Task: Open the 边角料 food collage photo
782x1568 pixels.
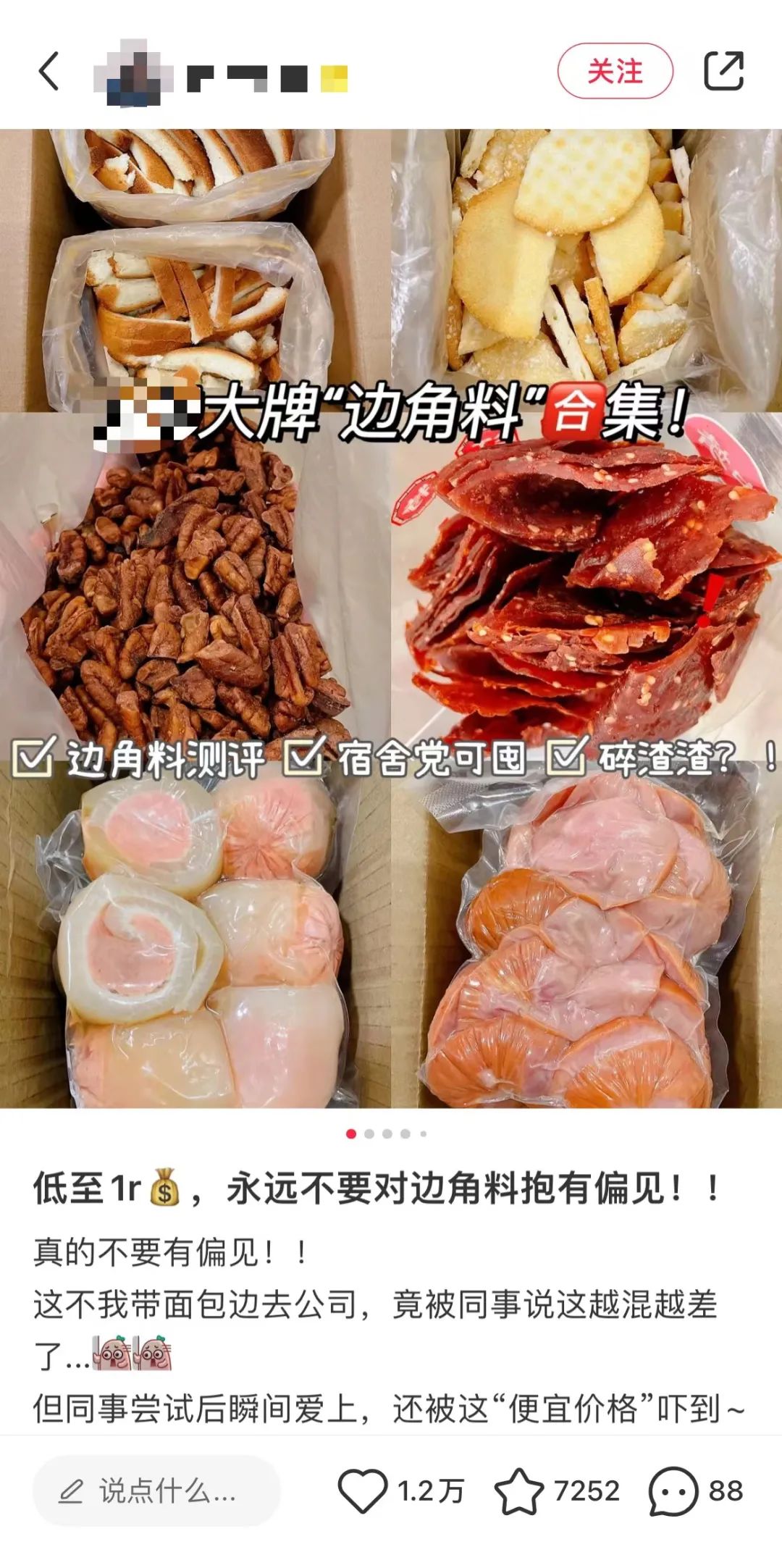Action: click(x=391, y=618)
